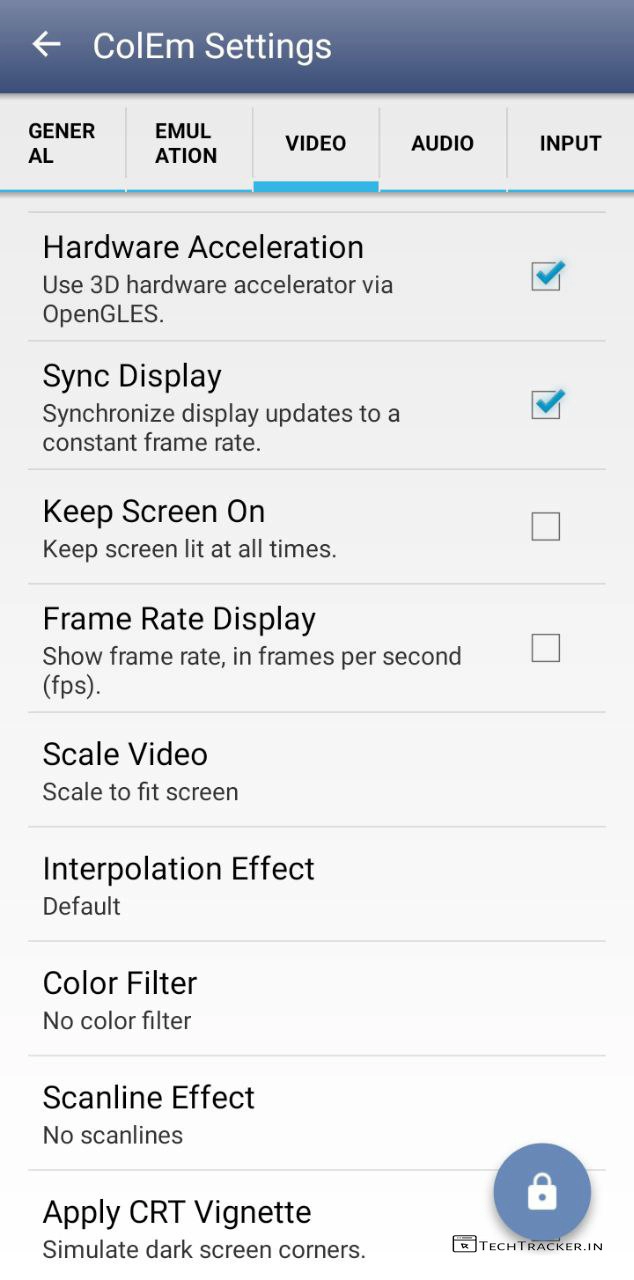
Task: Tap the Apply CRT Vignette row
Action: click(250, 1228)
